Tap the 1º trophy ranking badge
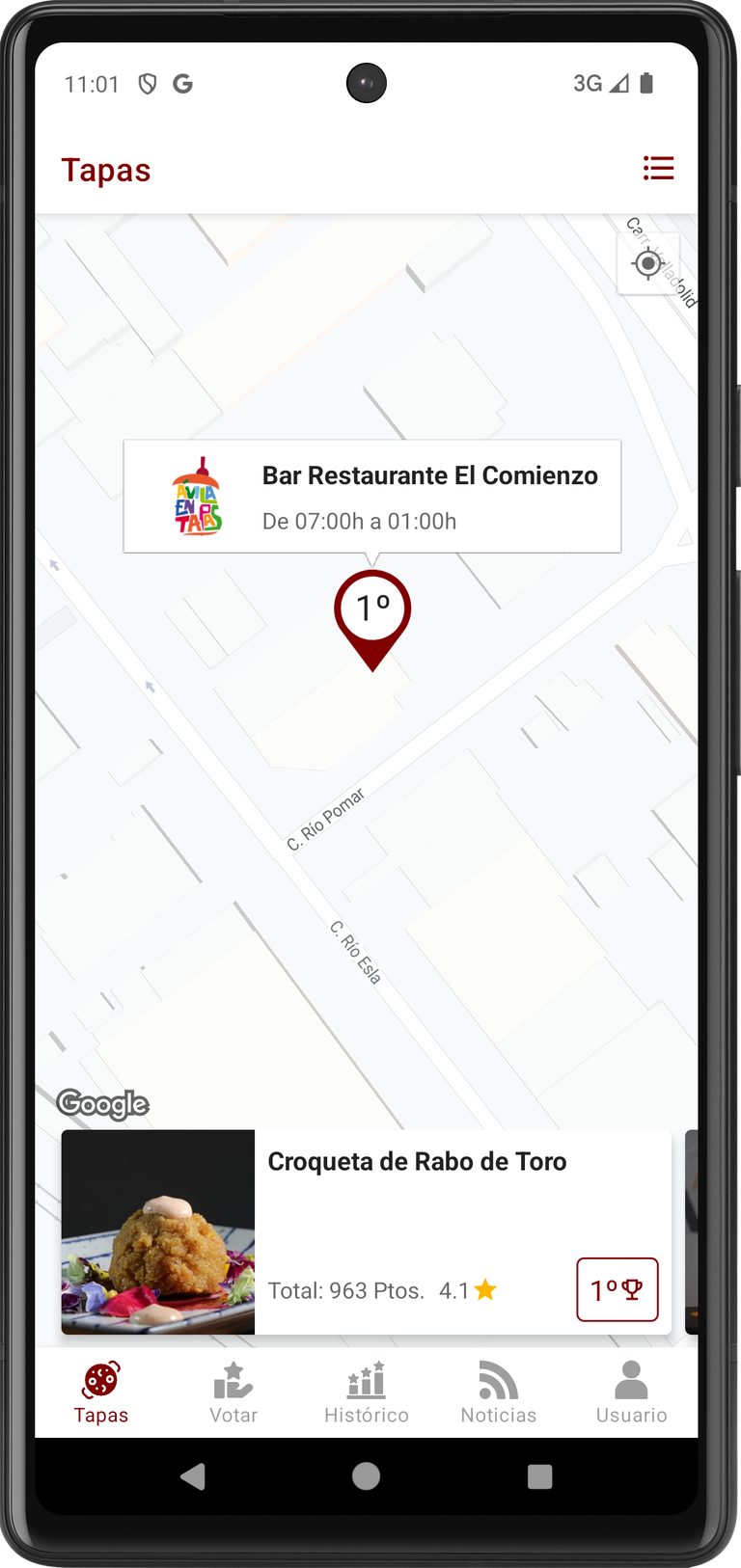 click(617, 1289)
